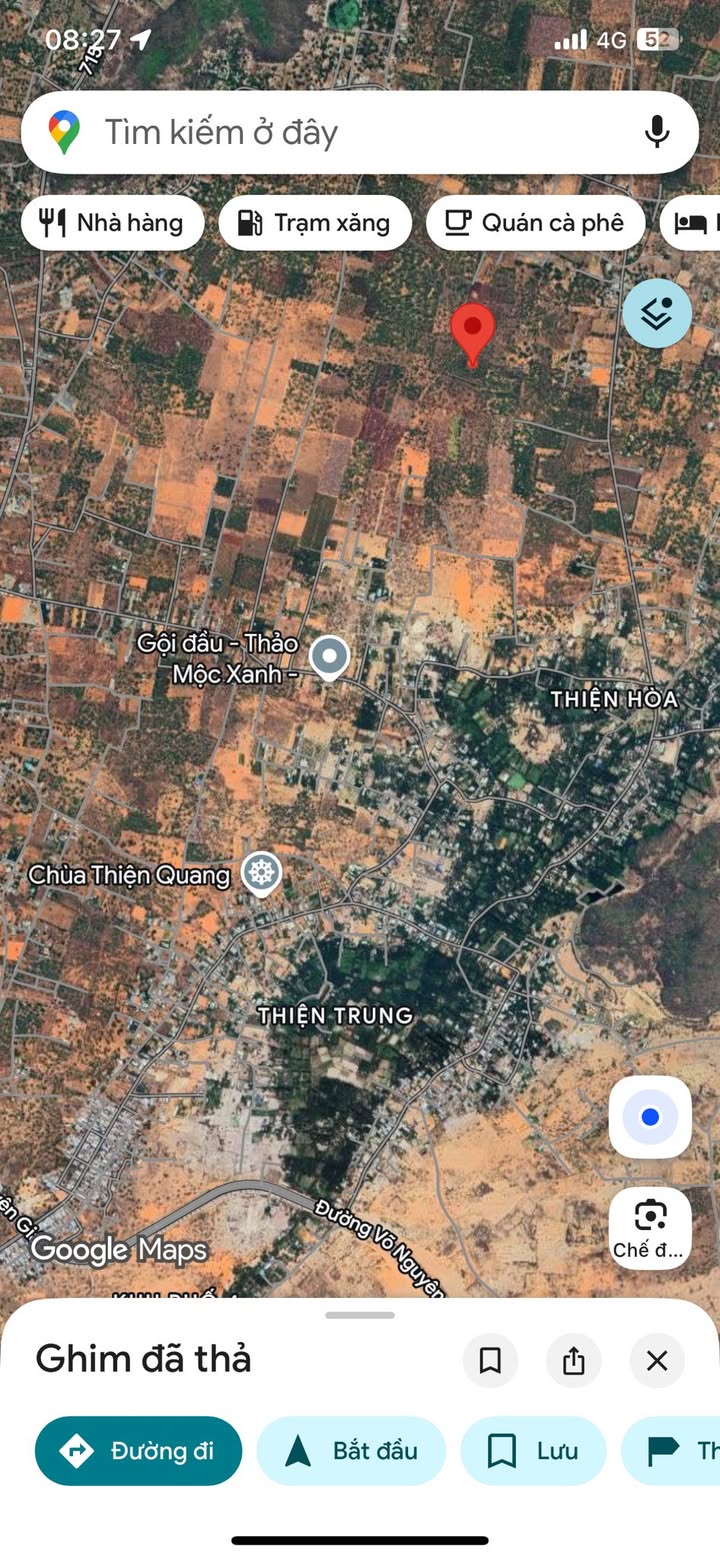
Task: Share the dropped pin location
Action: tap(573, 1360)
